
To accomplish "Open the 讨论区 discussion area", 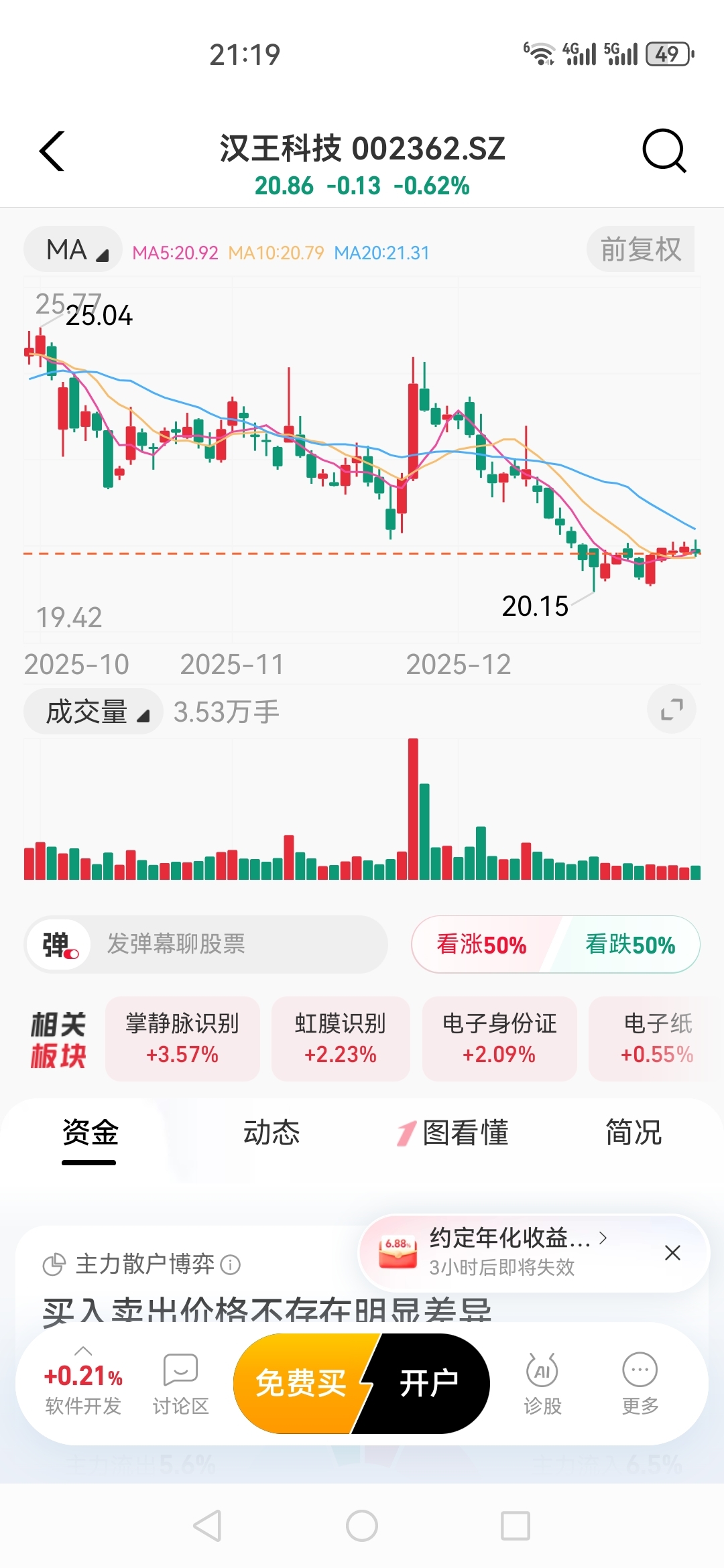I will click(x=180, y=1384).
